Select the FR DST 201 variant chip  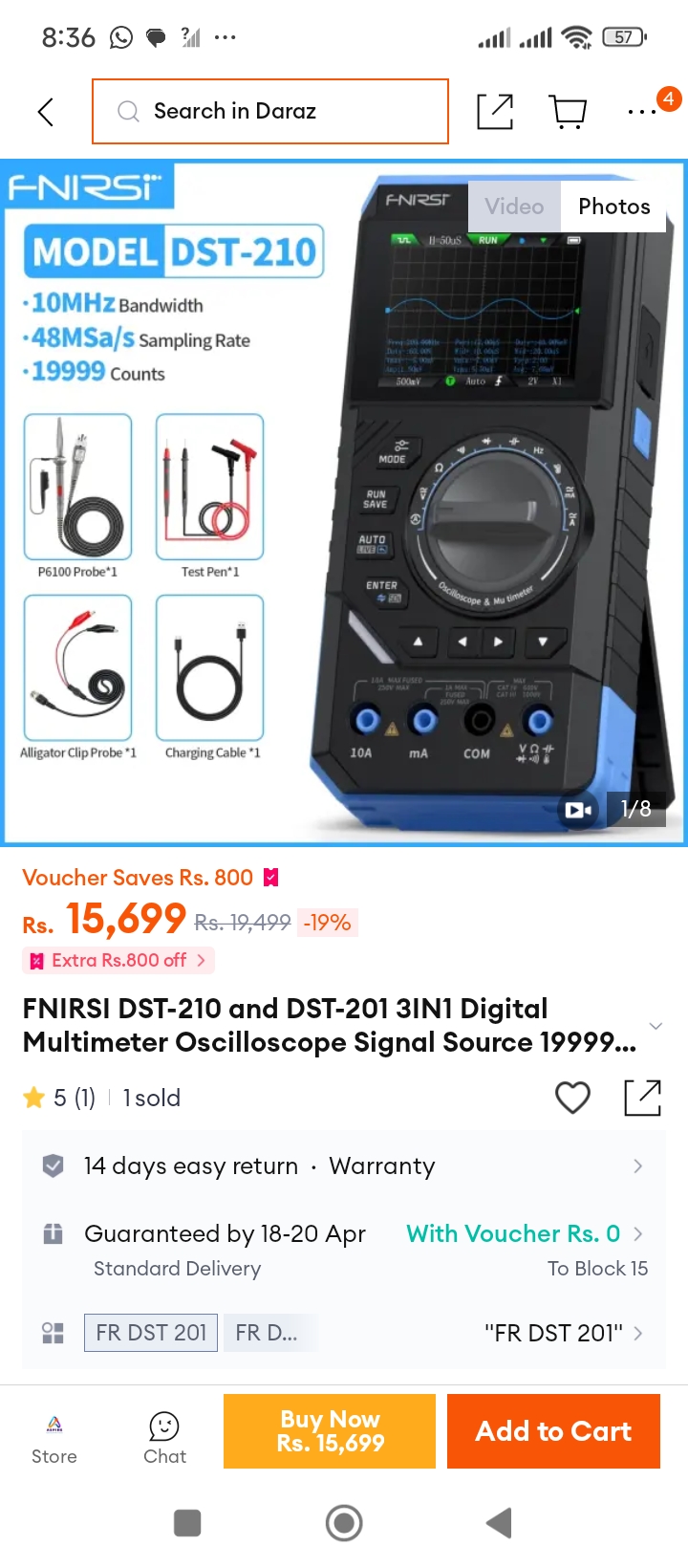151,1333
